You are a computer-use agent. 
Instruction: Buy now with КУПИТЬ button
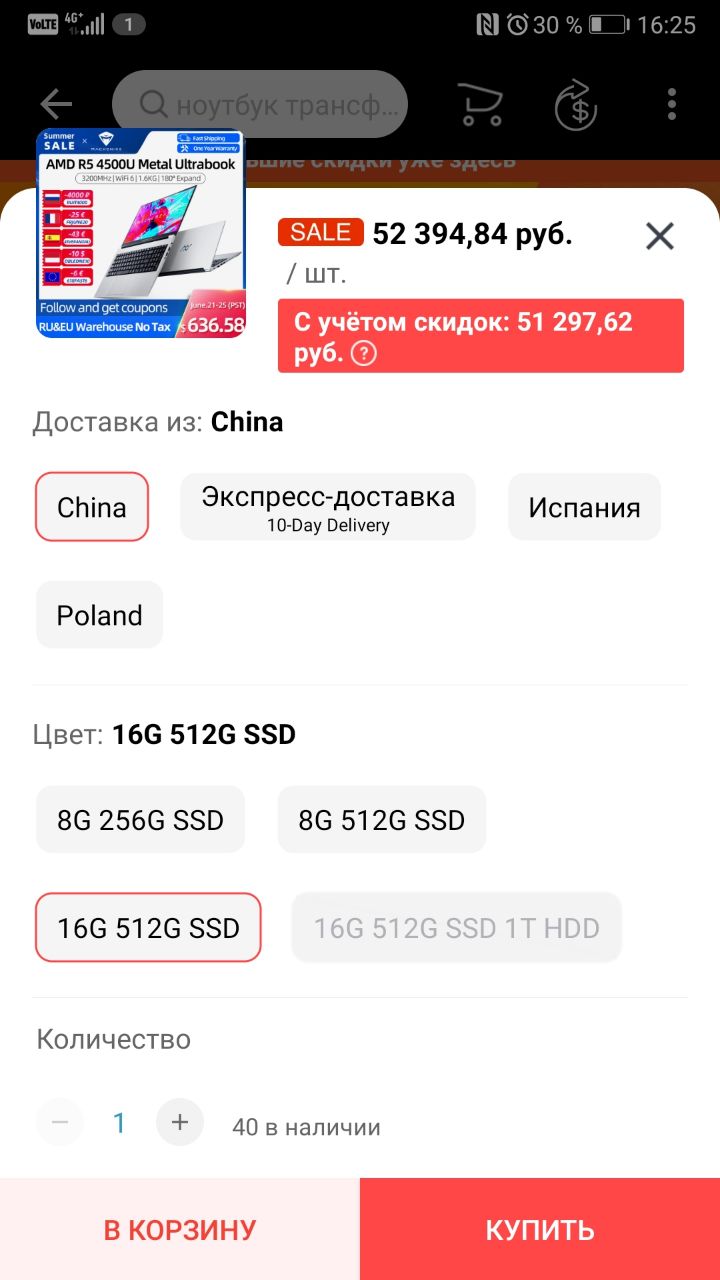tap(540, 1229)
